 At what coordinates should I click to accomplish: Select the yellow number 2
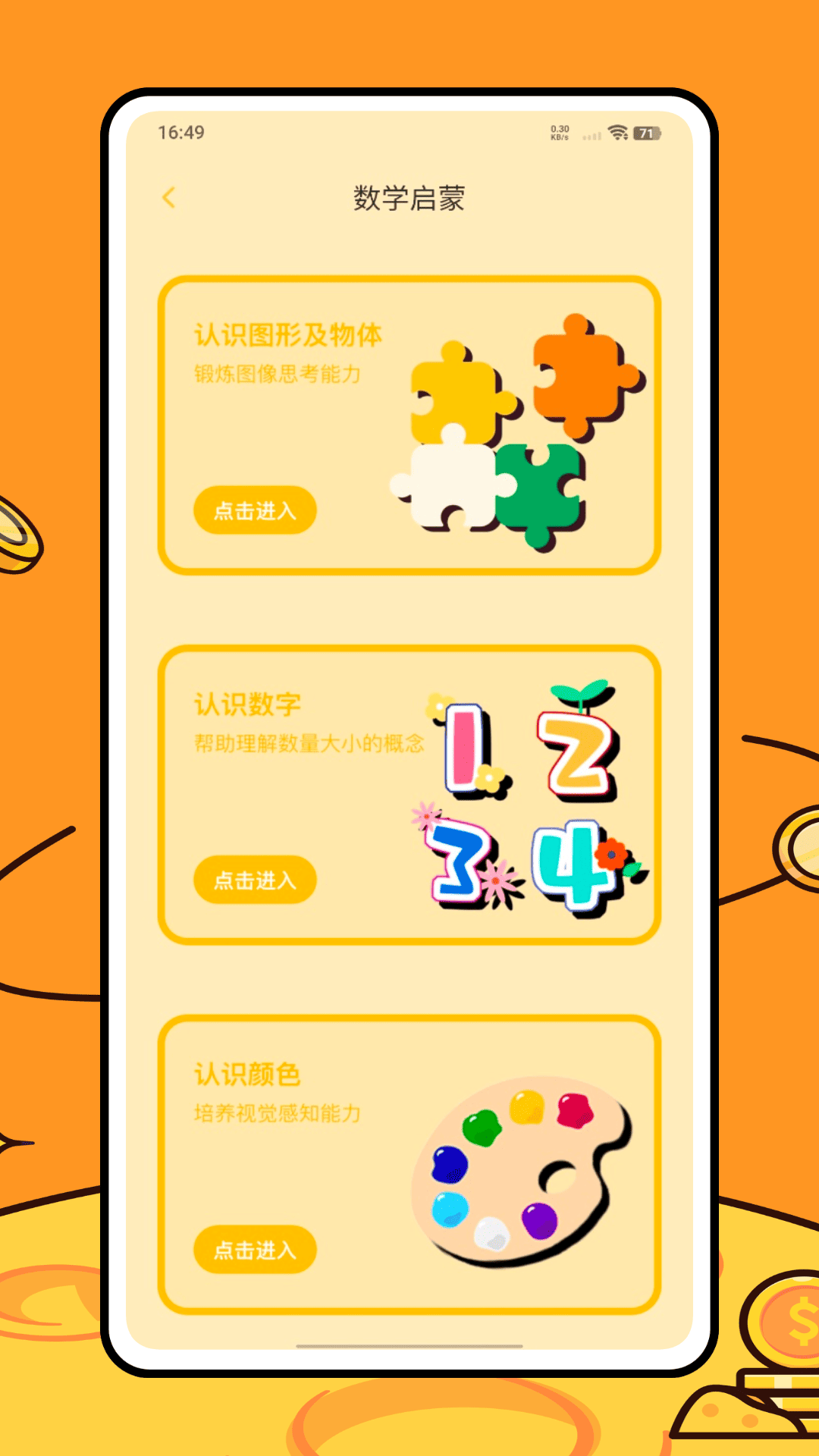[x=573, y=755]
